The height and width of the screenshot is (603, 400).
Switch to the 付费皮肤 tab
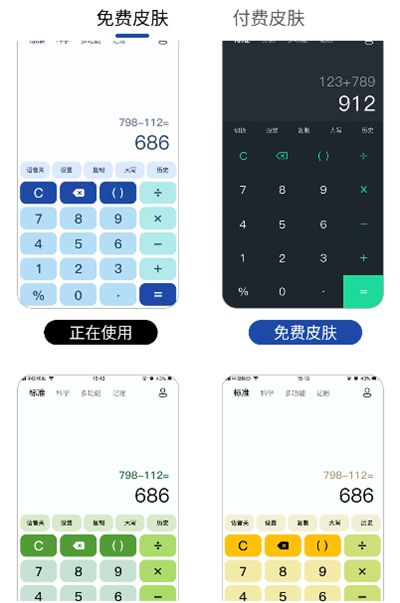pos(268,18)
